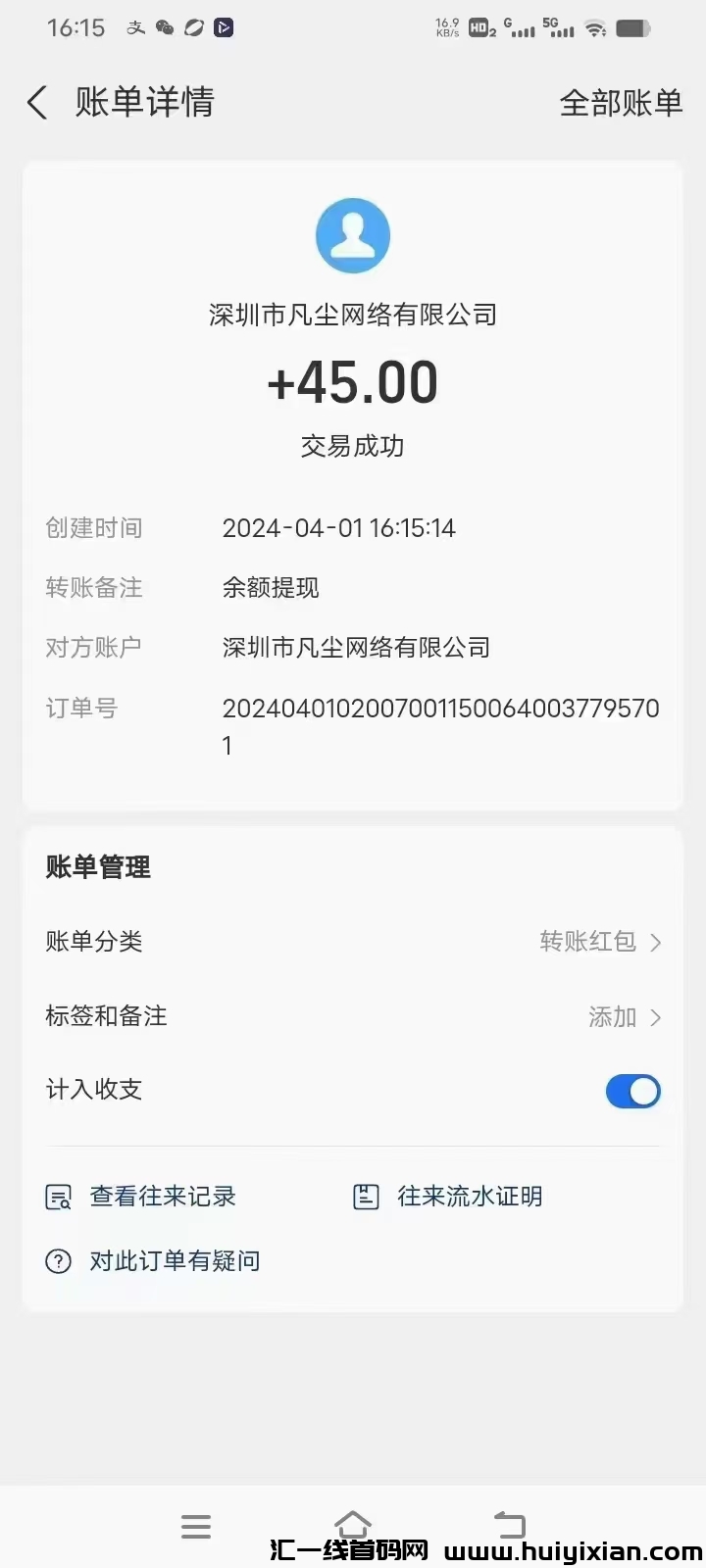Tap the 往来流水证明 certificate icon

(366, 1197)
